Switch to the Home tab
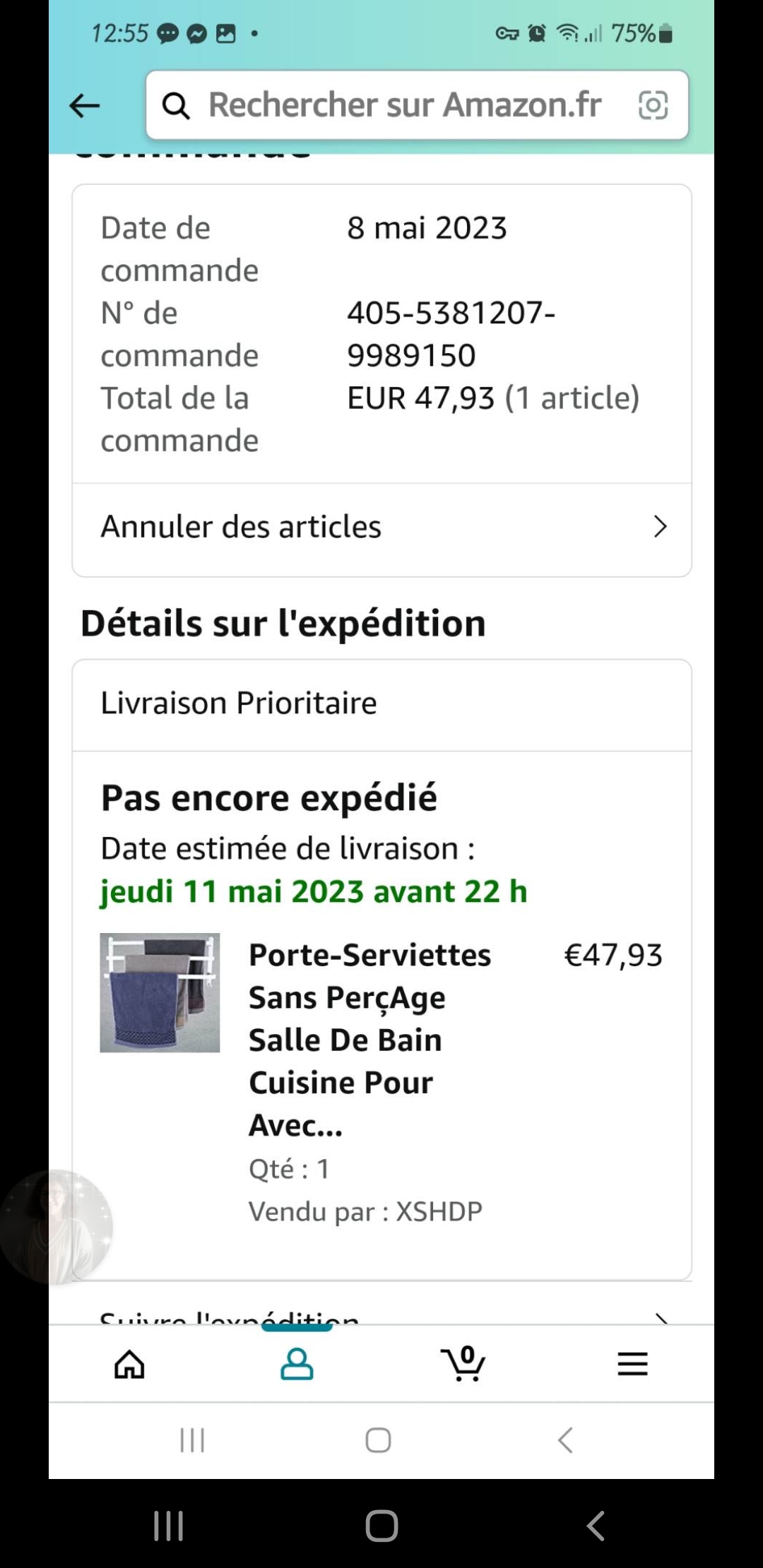This screenshot has width=763, height=1568. [129, 1364]
